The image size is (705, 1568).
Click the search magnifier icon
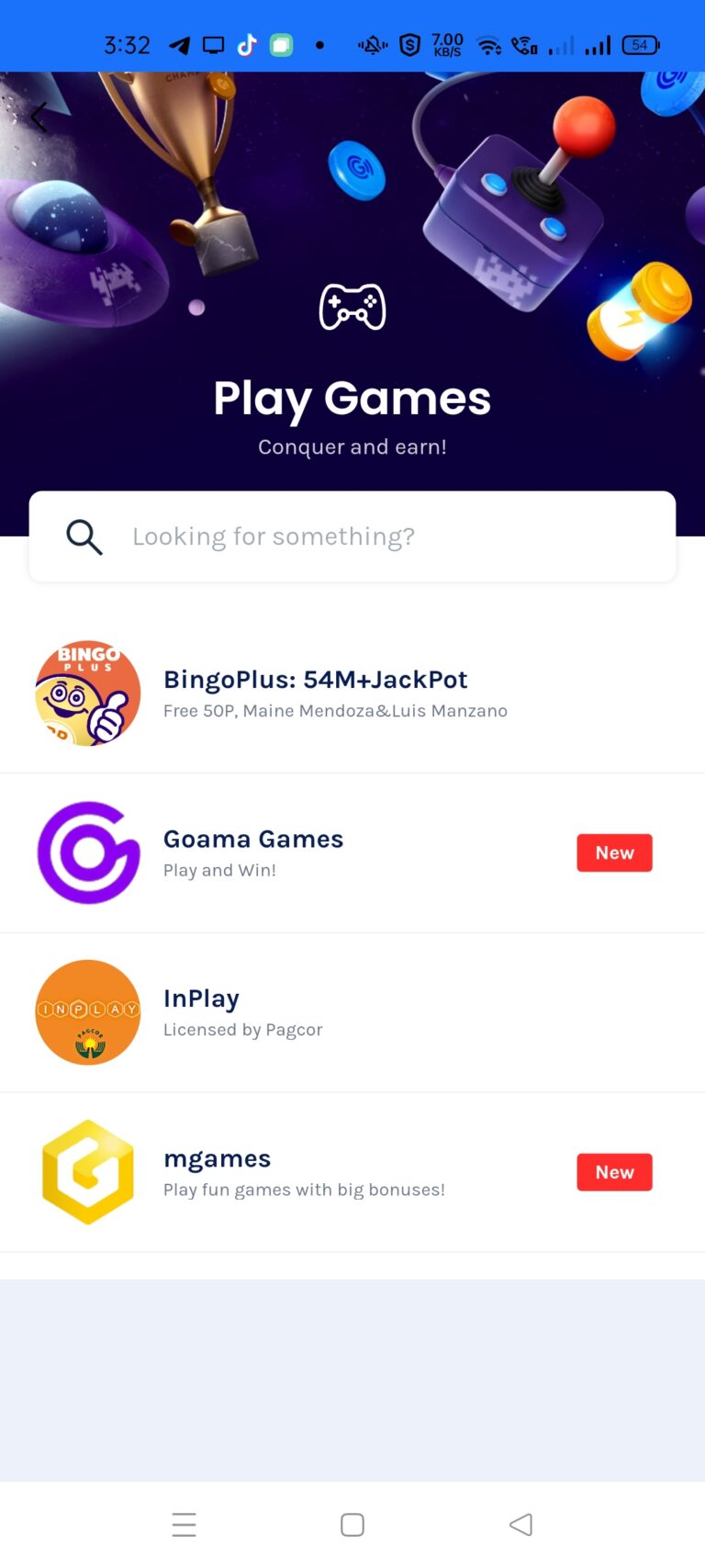[84, 536]
